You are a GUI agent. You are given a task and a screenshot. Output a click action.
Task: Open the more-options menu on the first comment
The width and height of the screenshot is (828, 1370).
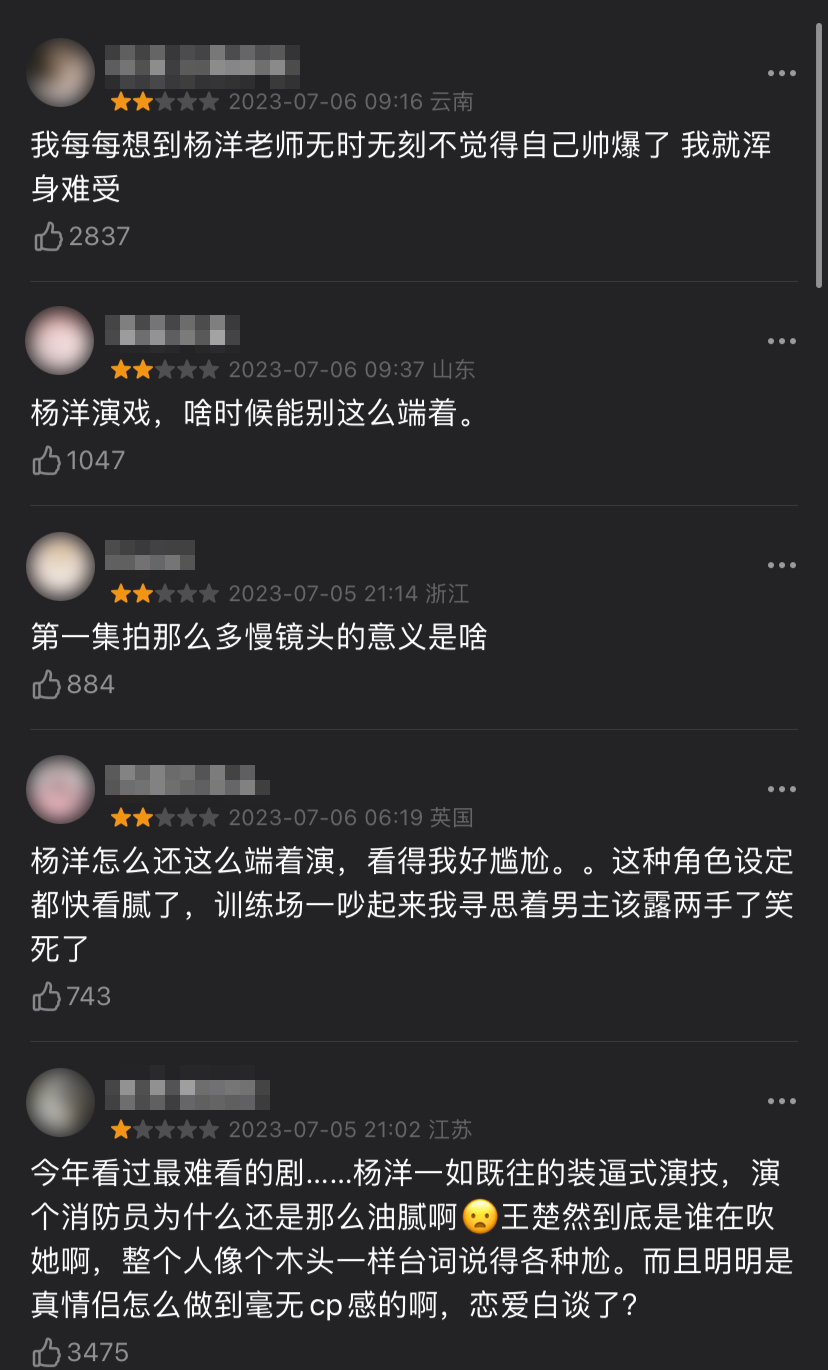coord(781,72)
